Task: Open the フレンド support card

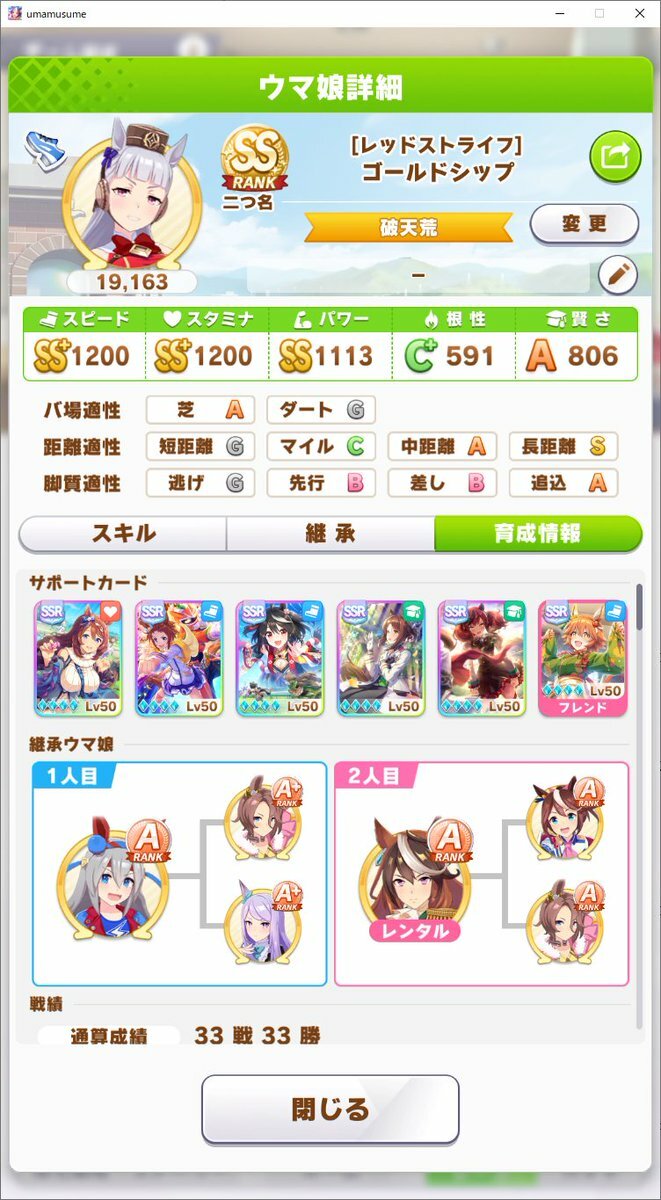Action: coord(582,658)
